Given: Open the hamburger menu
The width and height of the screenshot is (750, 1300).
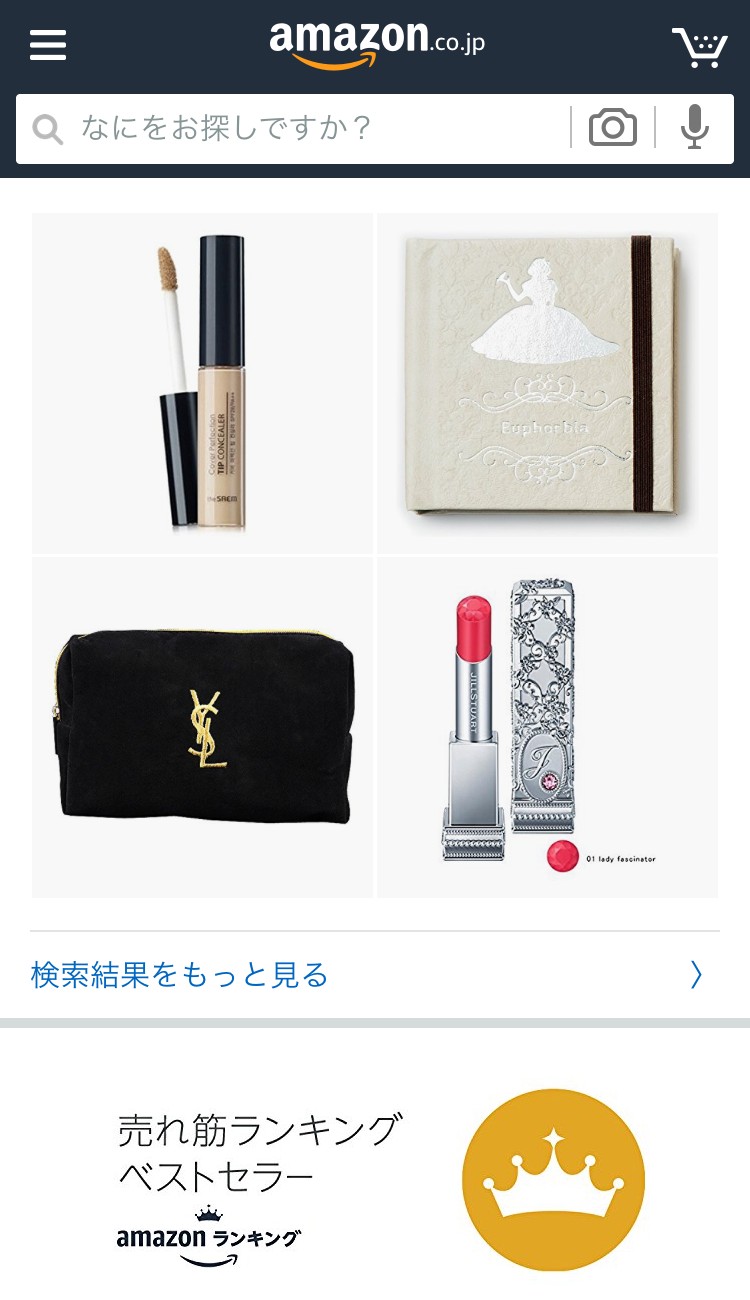Looking at the screenshot, I should pyautogui.click(x=48, y=45).
